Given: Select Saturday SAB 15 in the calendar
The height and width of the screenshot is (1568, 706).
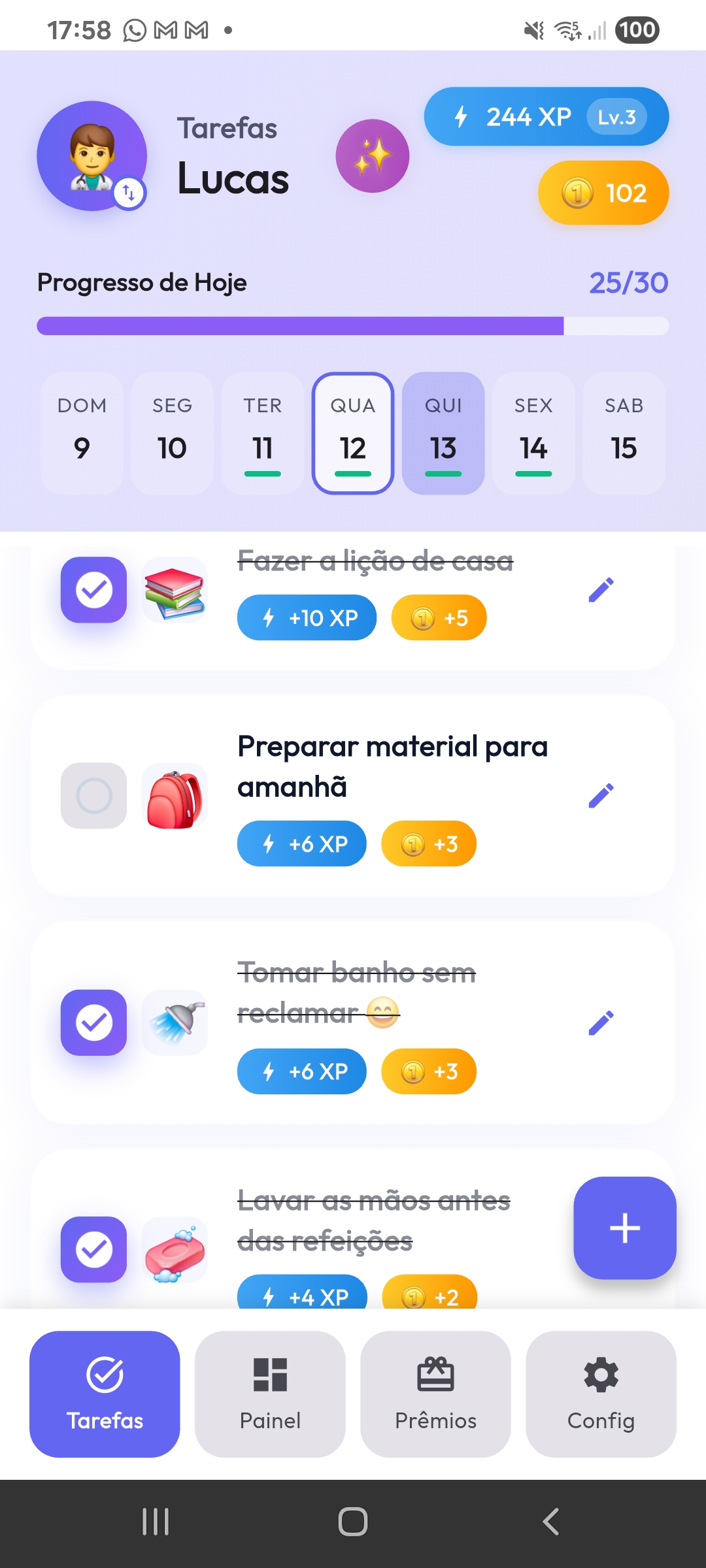Looking at the screenshot, I should 624,433.
